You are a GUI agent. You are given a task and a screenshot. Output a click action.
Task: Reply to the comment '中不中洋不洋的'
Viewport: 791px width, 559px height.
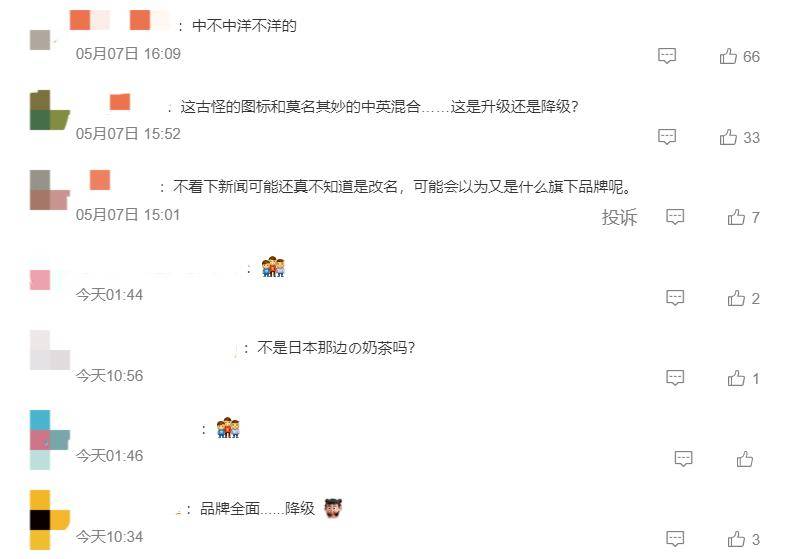pyautogui.click(x=667, y=57)
